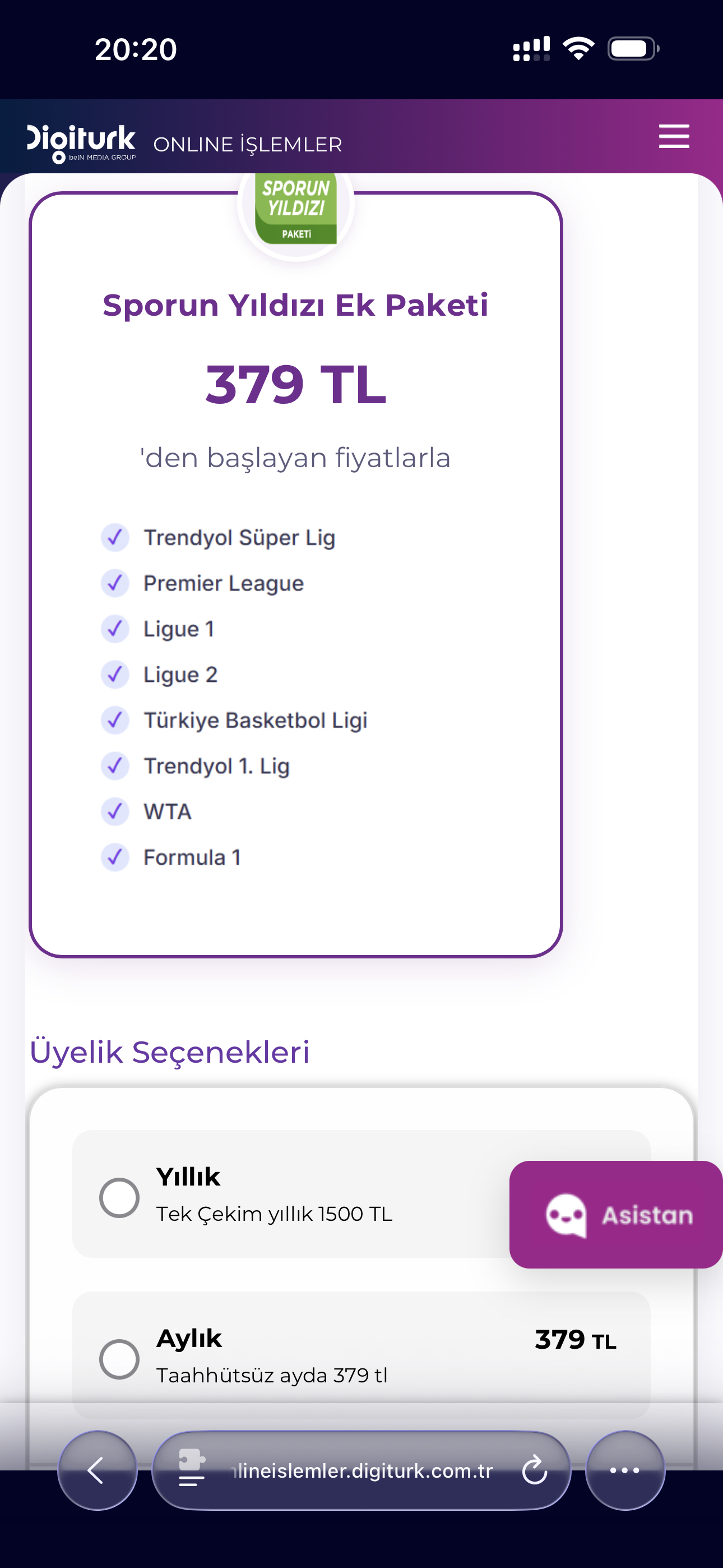Go back in the browser

coord(97,1470)
